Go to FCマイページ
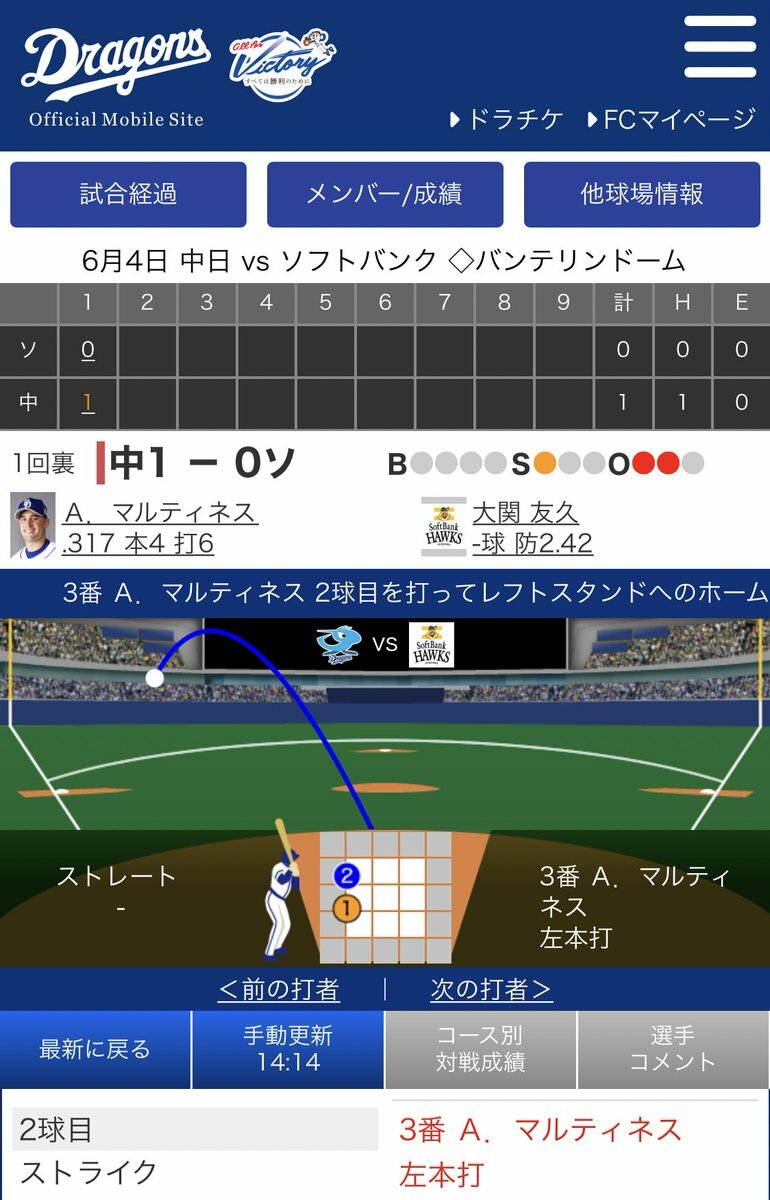The image size is (770, 1200). point(671,120)
